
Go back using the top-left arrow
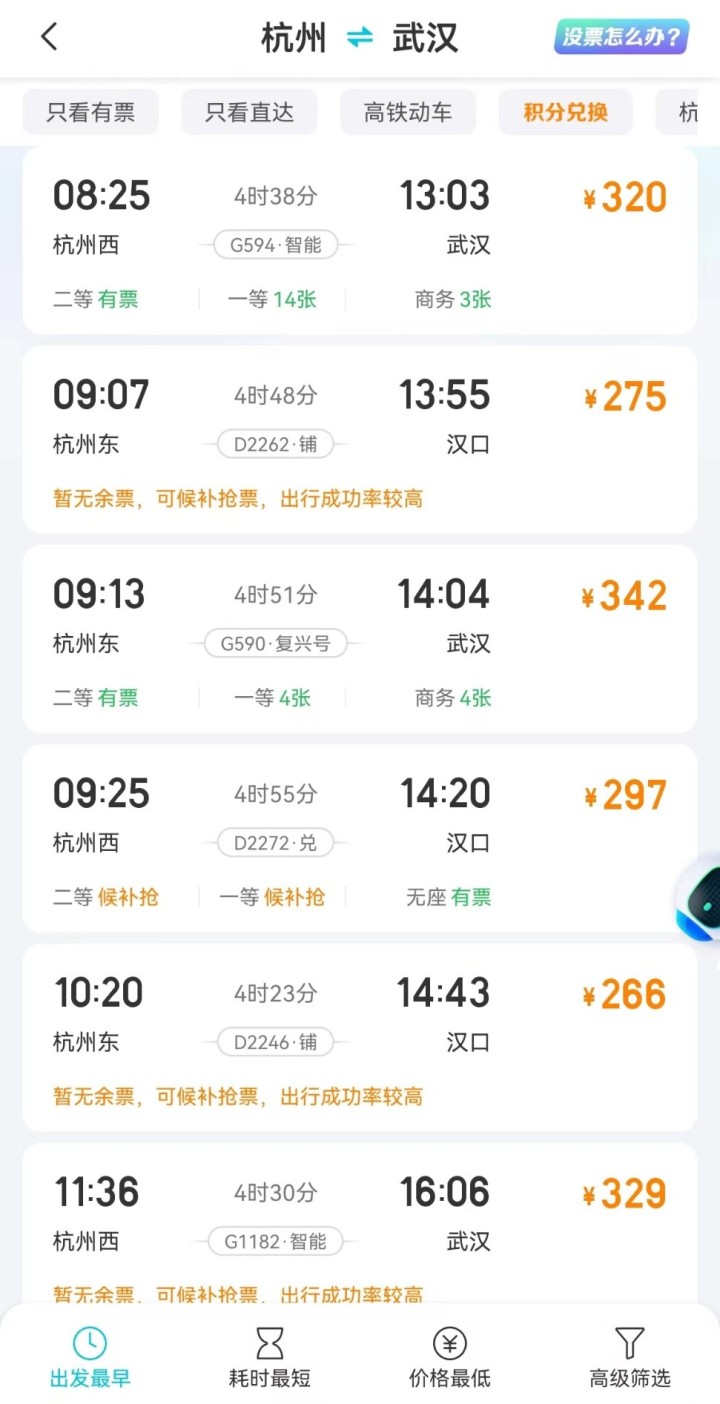(49, 38)
